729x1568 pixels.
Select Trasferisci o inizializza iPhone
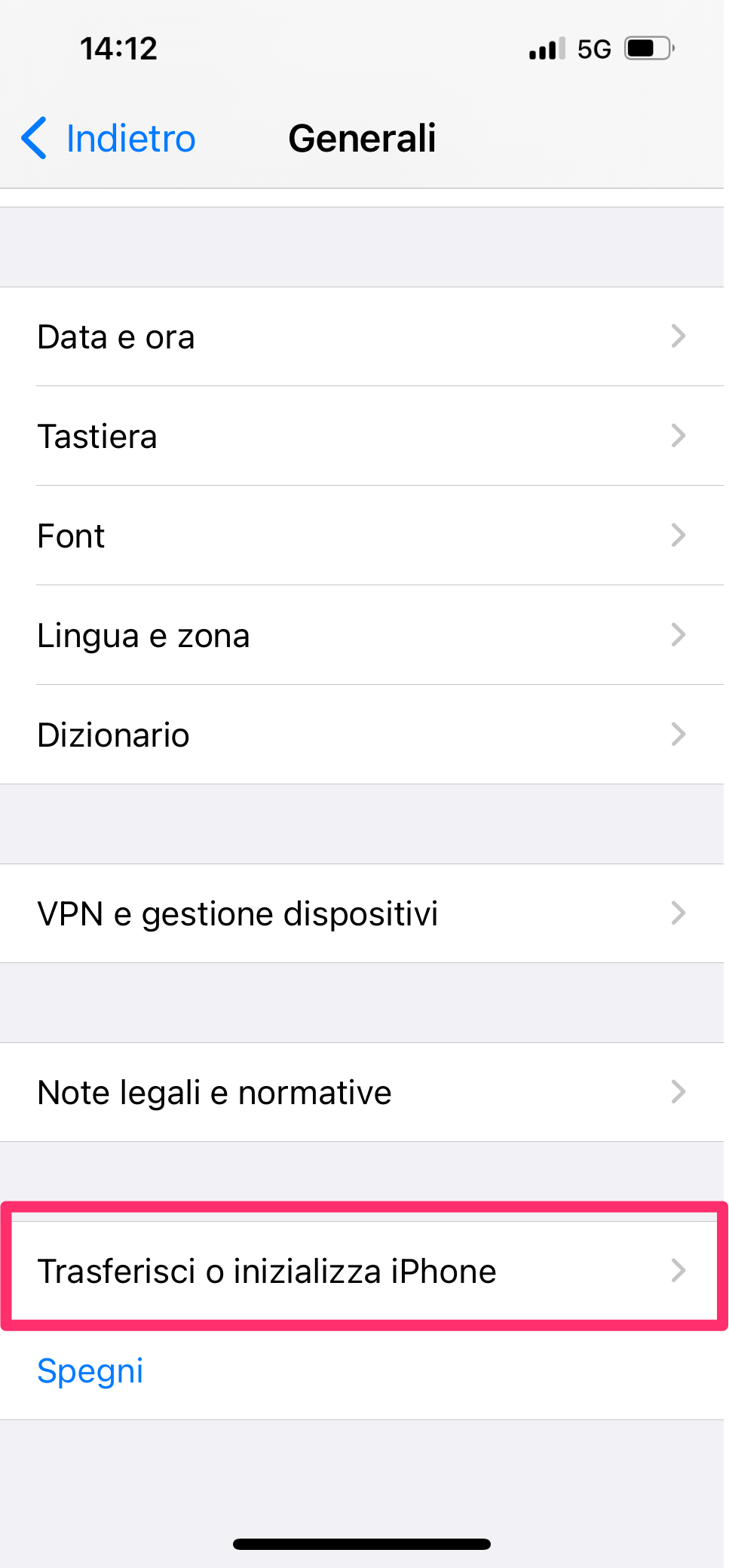[362, 1272]
